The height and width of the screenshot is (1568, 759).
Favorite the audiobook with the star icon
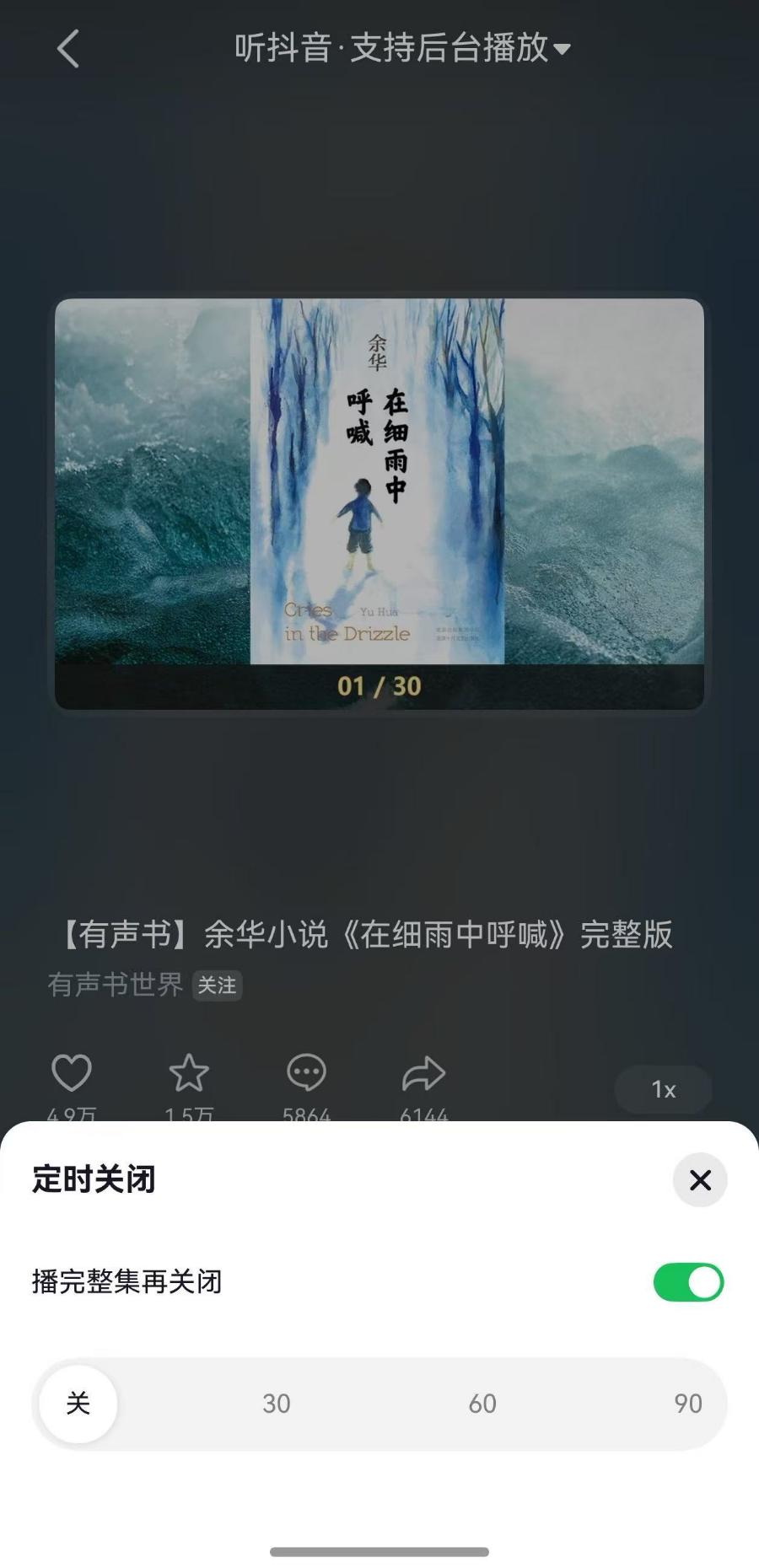pyautogui.click(x=189, y=1073)
